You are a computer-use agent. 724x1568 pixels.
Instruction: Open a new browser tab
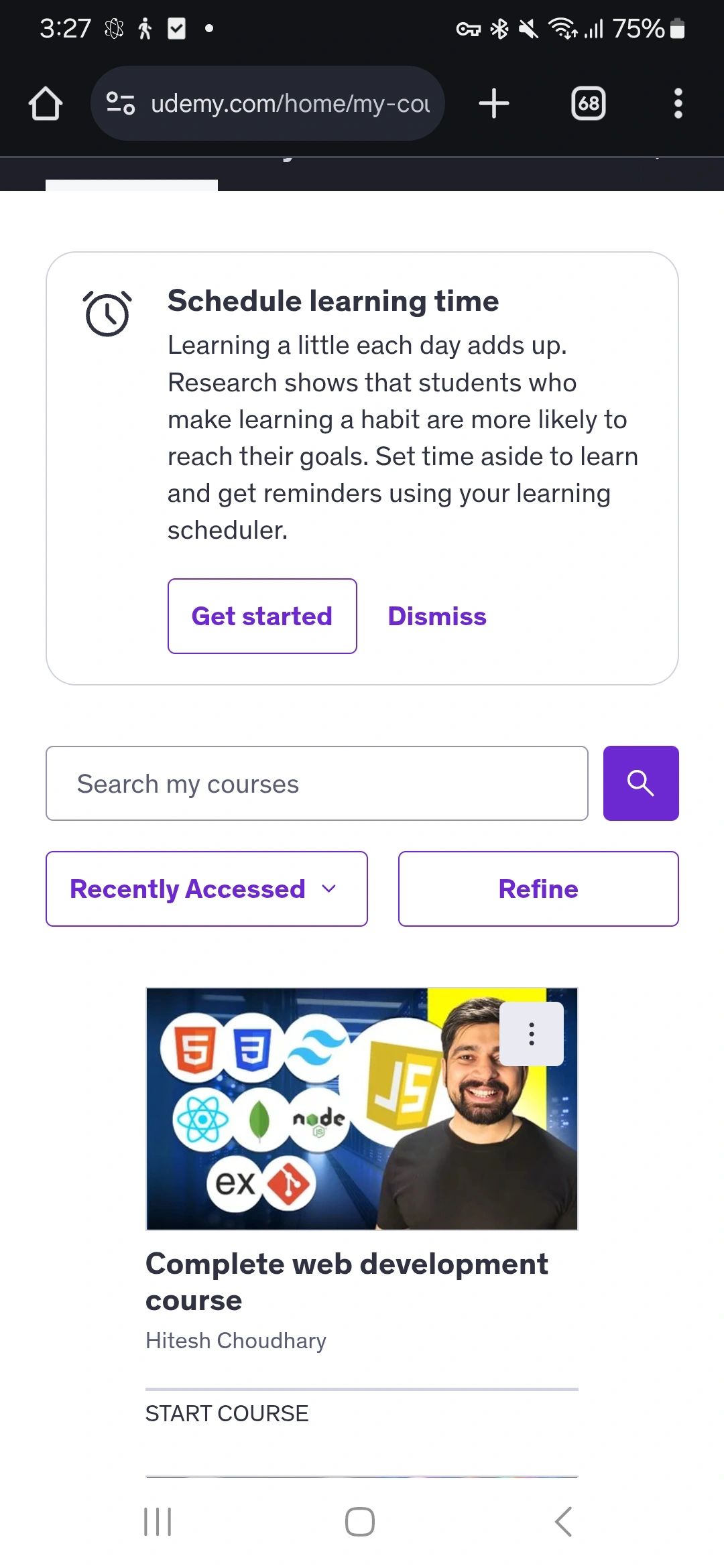tap(494, 104)
